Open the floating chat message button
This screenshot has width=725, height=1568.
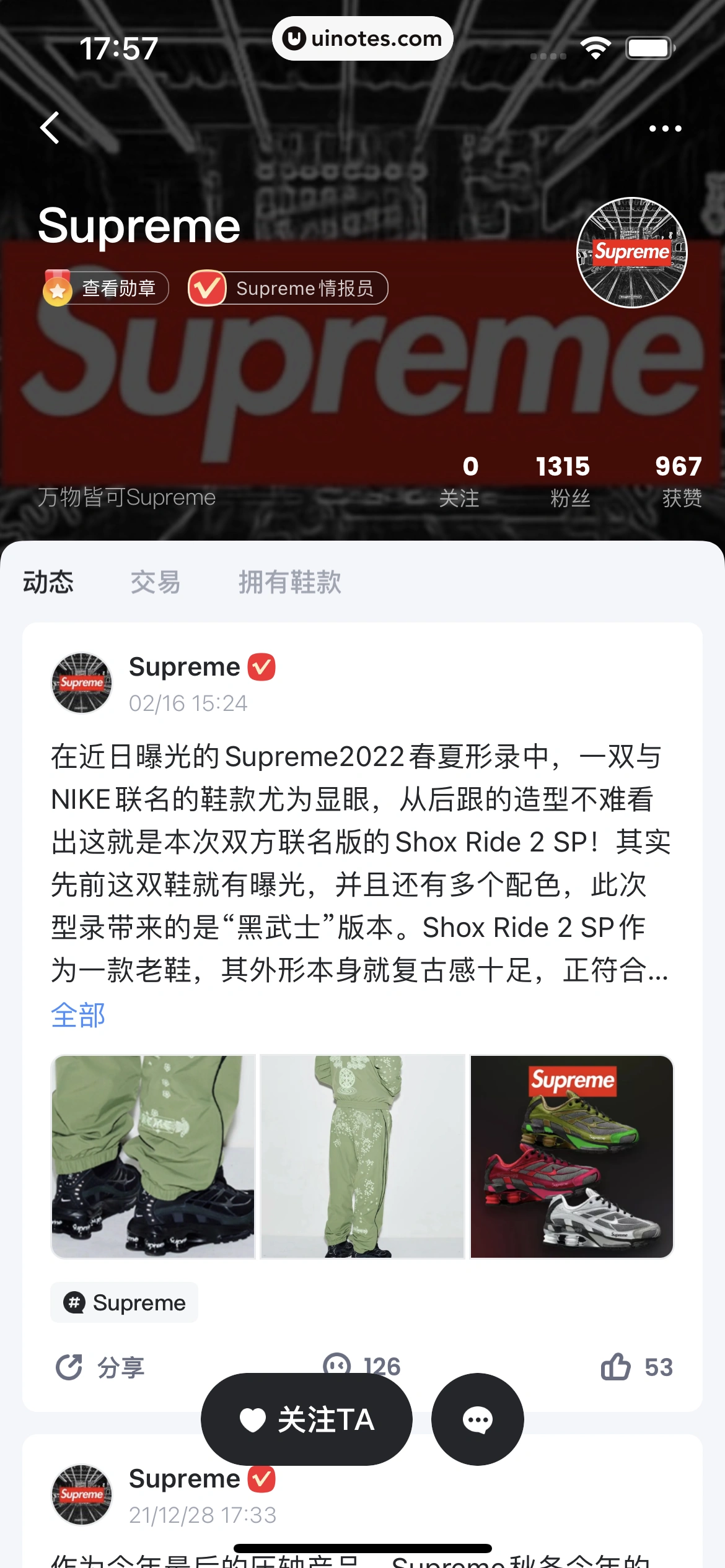(x=477, y=1419)
